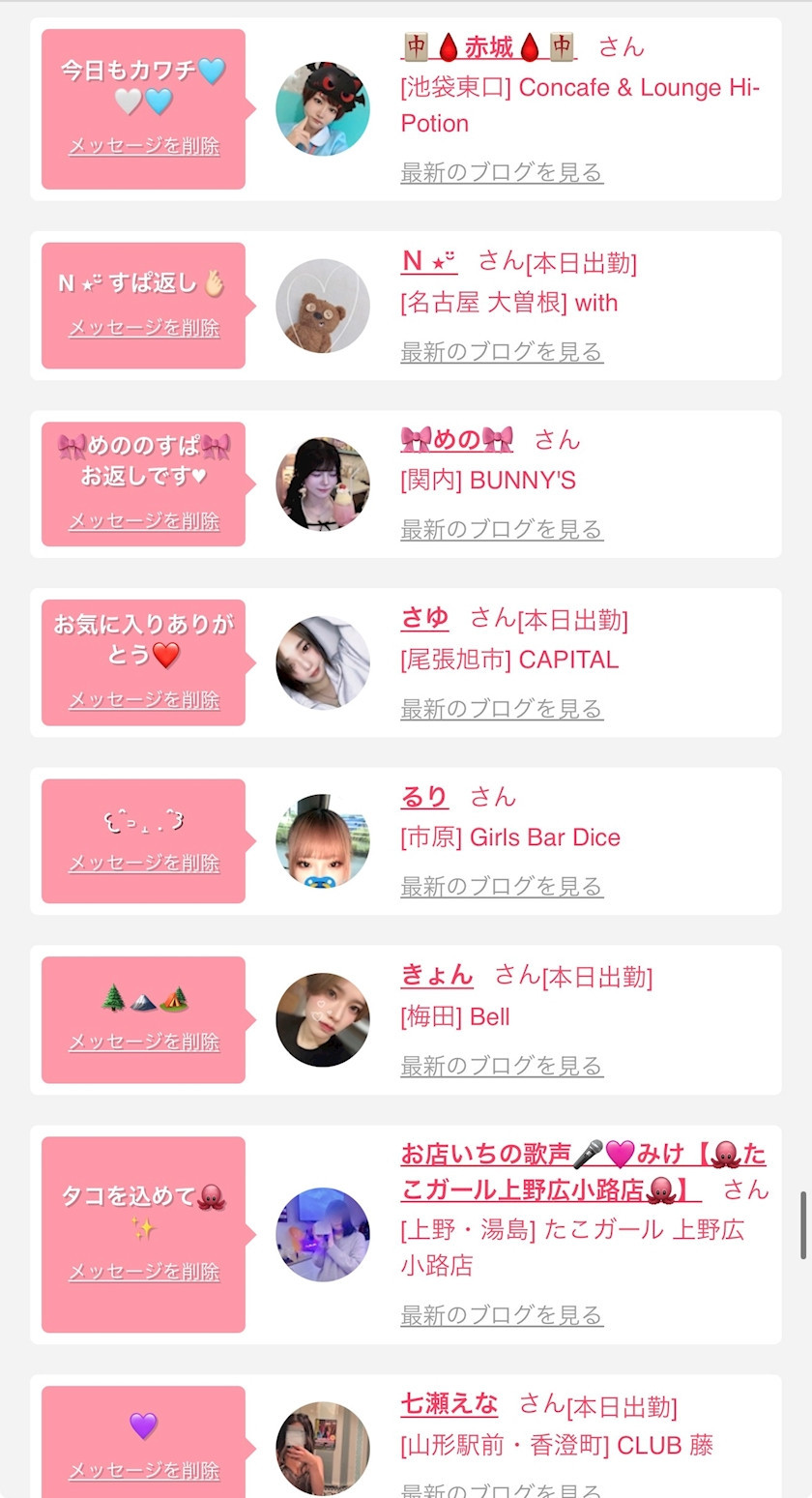812x1498 pixels.
Task: Tap るり's profile picture
Action: coord(323,841)
